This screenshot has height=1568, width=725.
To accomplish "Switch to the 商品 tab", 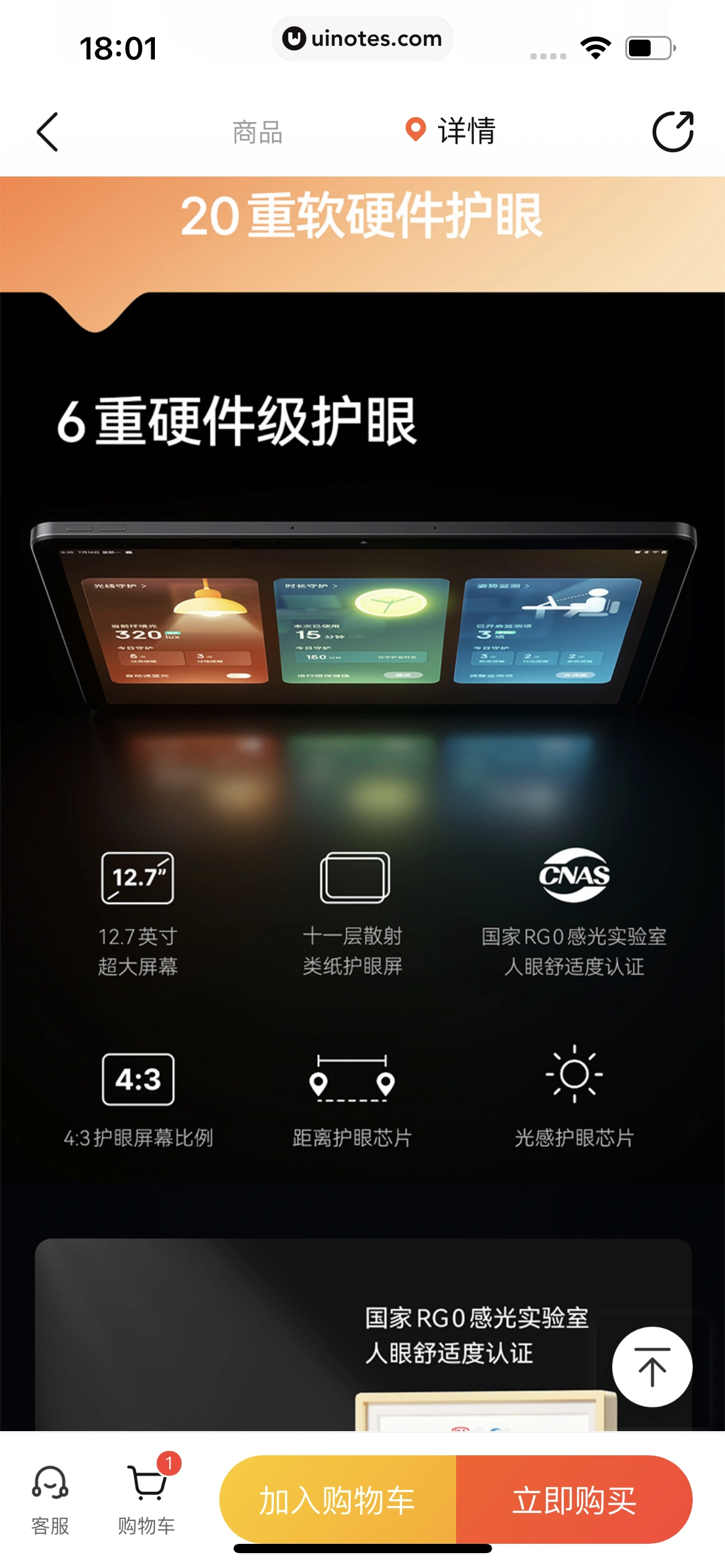I will pyautogui.click(x=257, y=132).
